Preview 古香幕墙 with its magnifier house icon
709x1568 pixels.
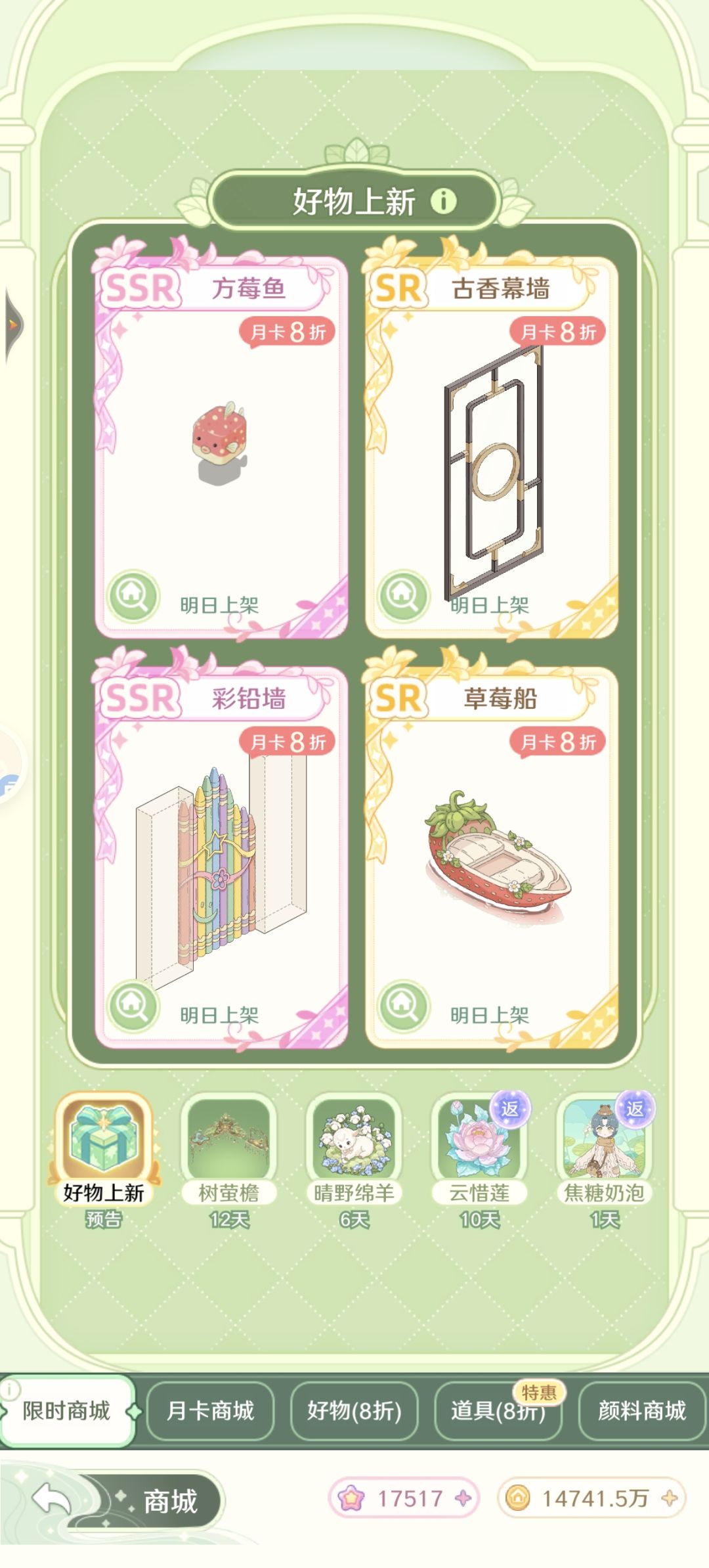pyautogui.click(x=403, y=596)
